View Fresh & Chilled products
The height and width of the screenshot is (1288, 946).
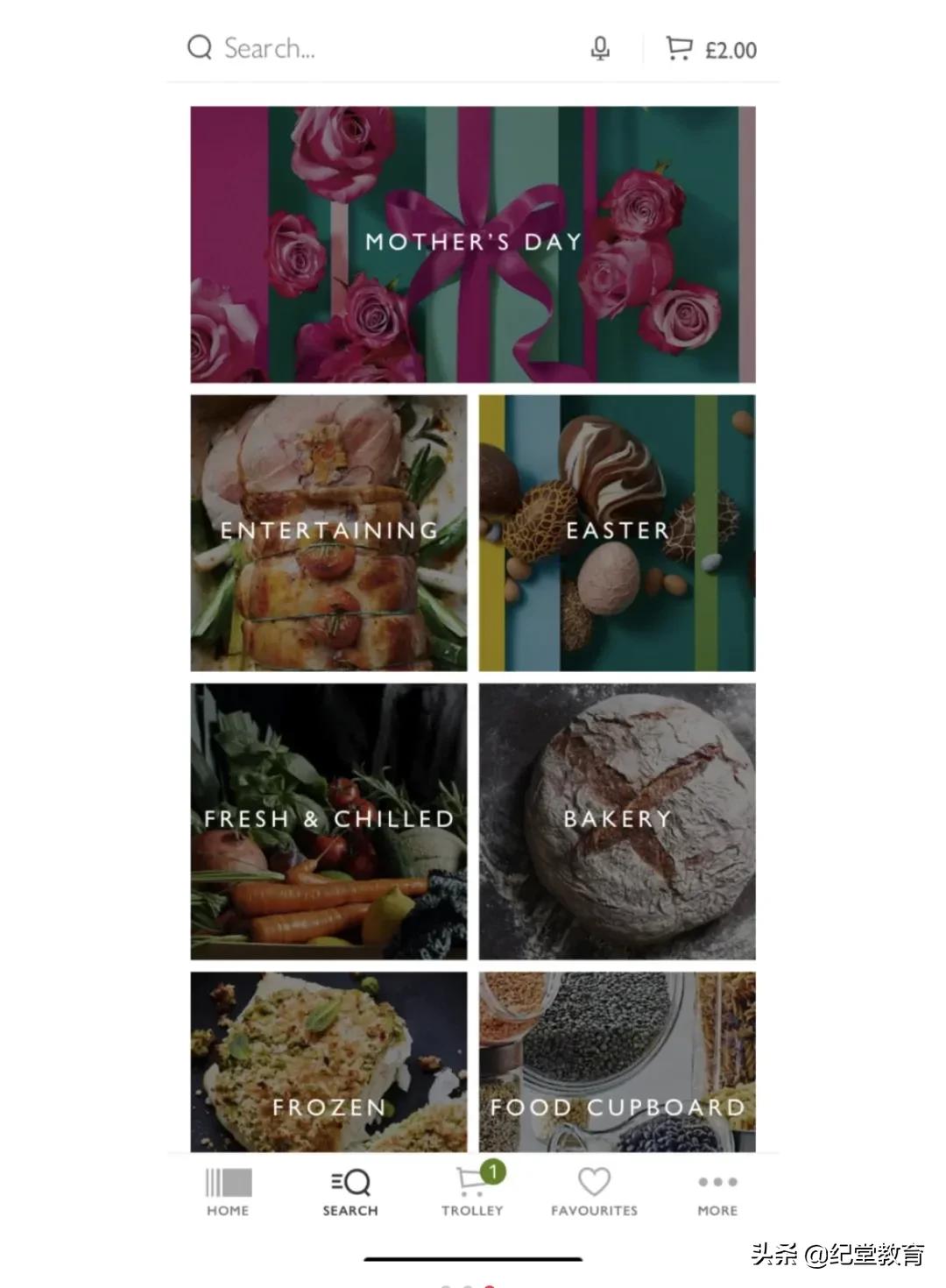tap(328, 821)
